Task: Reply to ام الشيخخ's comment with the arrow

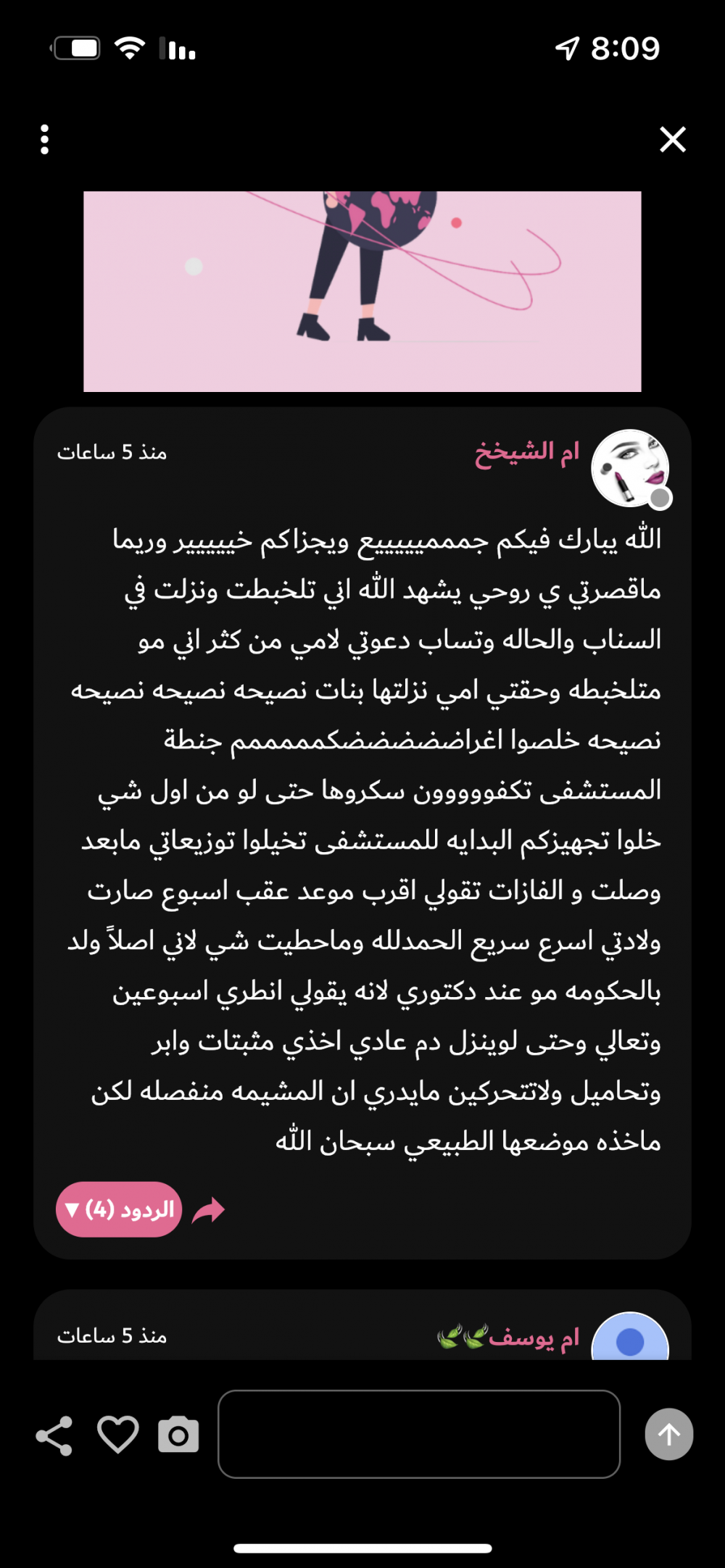Action: tap(209, 1209)
